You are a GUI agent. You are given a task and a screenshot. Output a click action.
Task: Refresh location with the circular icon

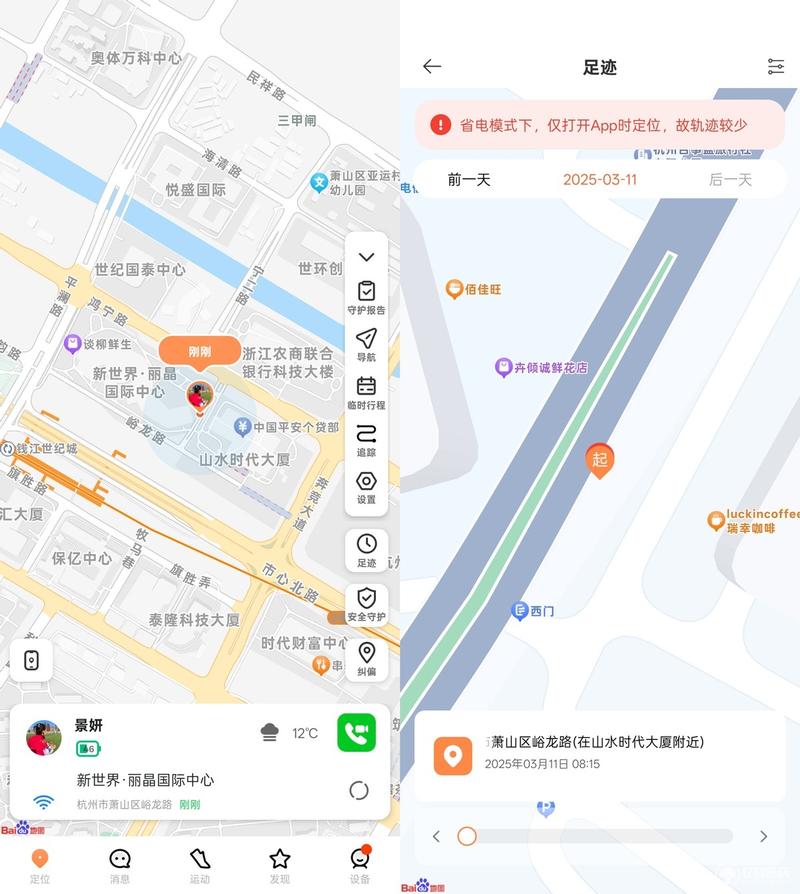[359, 790]
